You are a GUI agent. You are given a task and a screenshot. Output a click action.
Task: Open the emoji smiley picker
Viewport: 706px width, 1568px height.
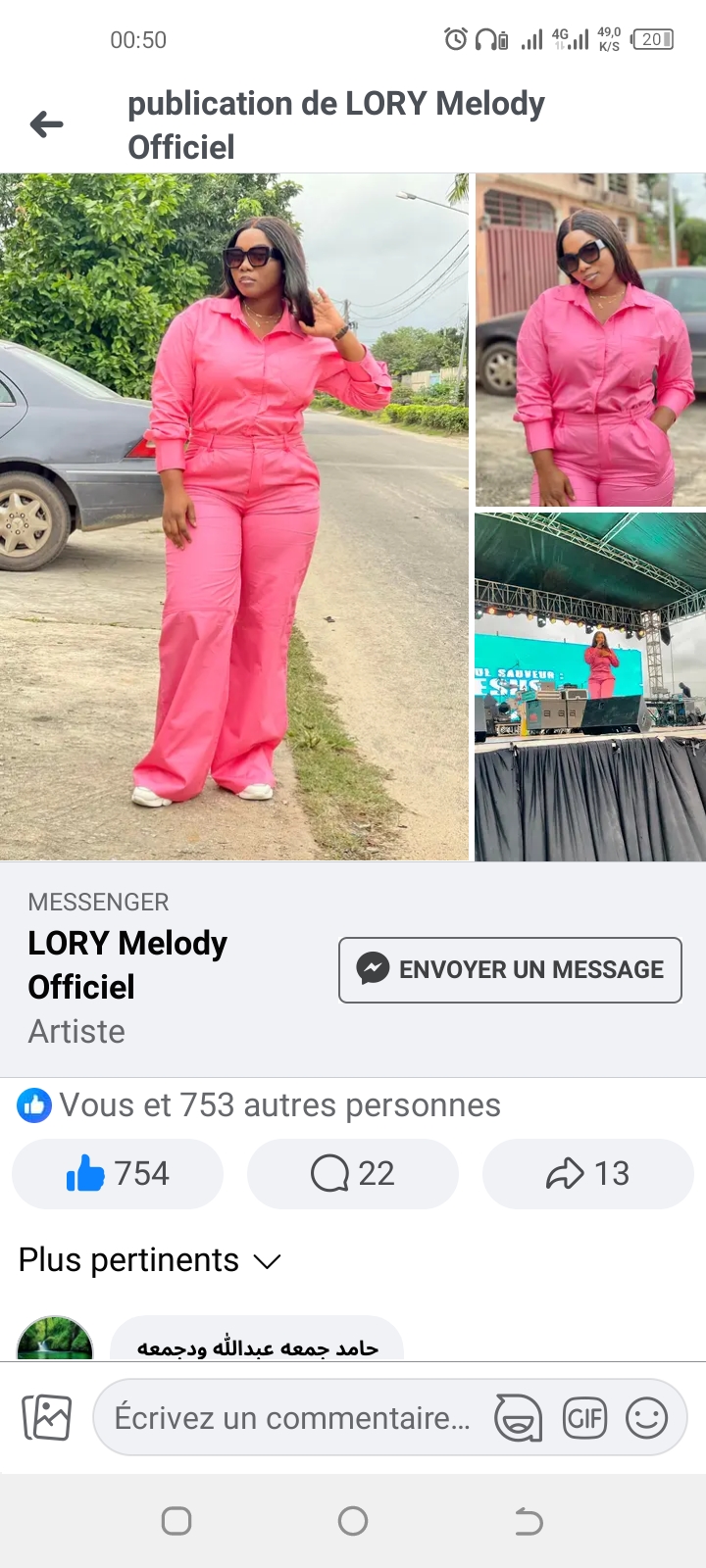pos(647,1418)
